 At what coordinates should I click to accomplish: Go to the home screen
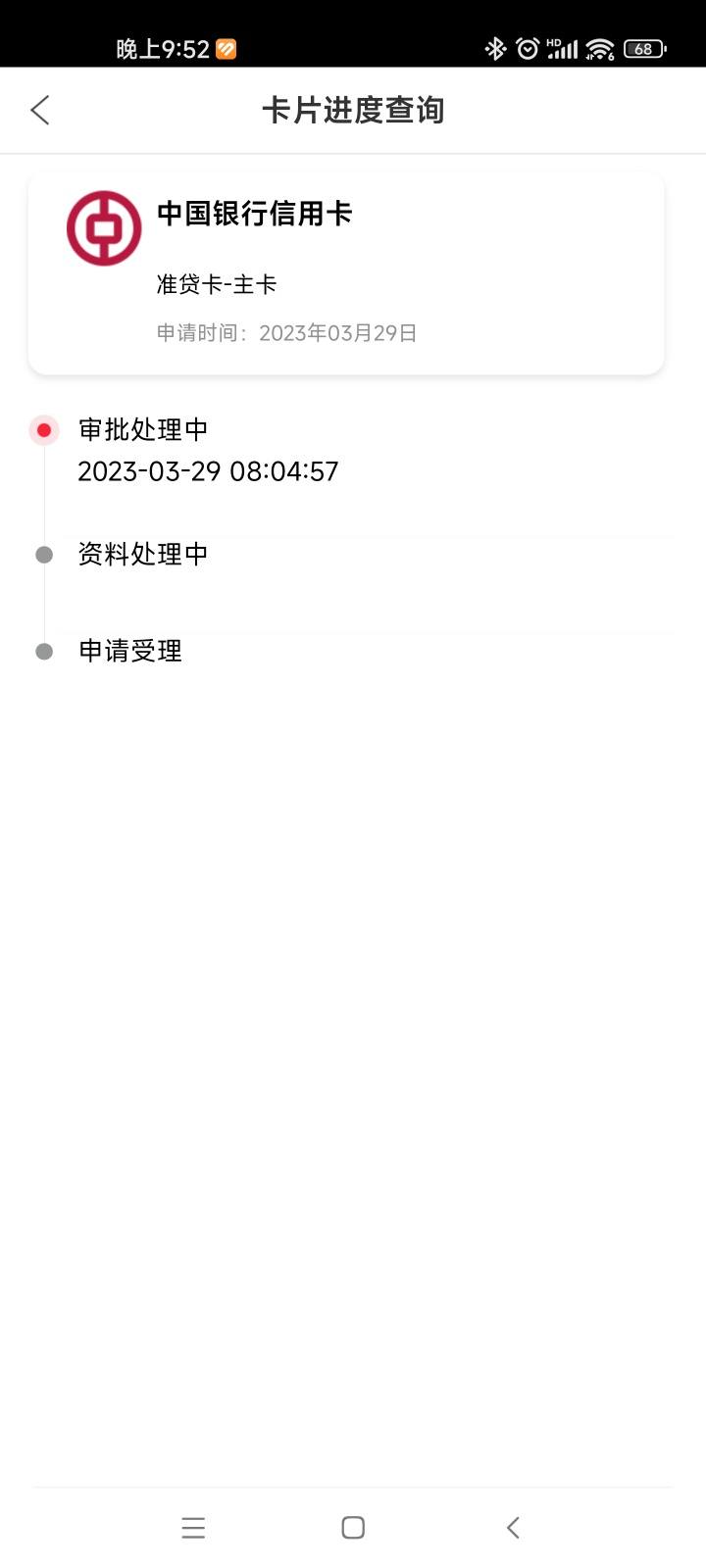click(x=353, y=1527)
